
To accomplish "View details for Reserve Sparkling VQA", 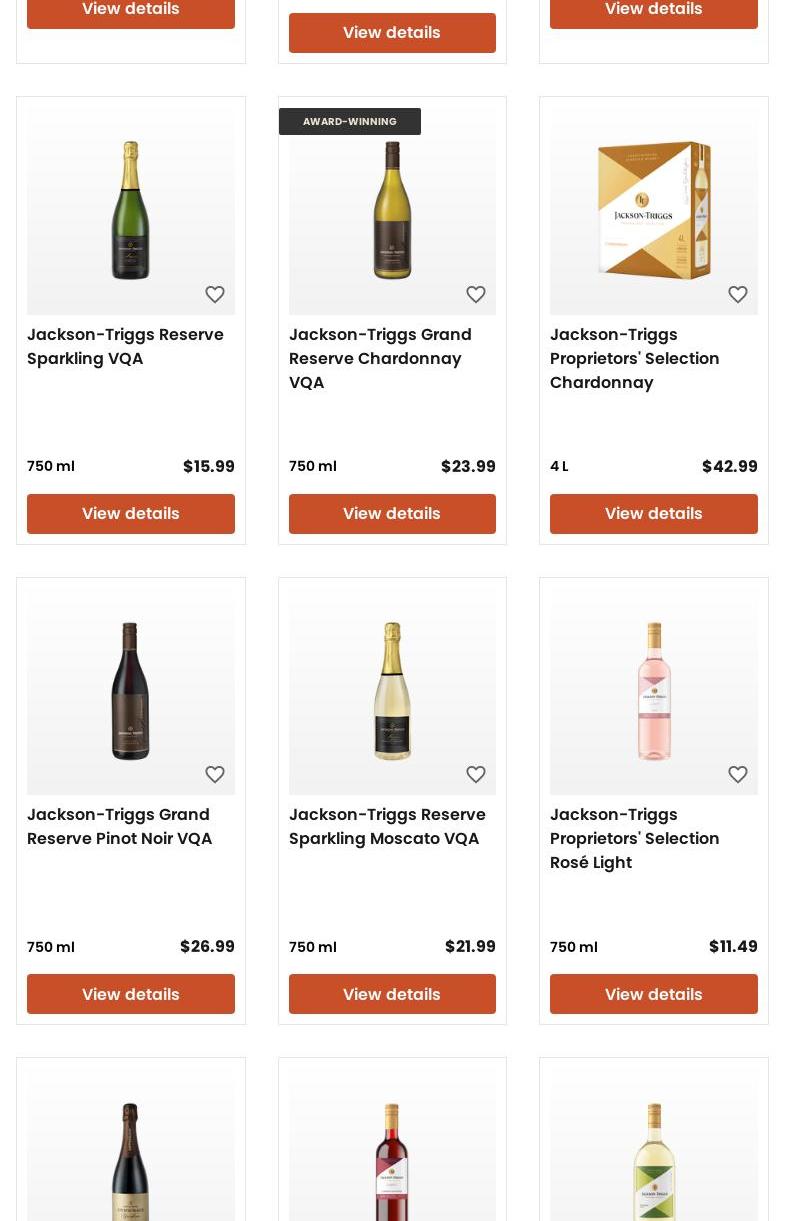I will 131,514.
